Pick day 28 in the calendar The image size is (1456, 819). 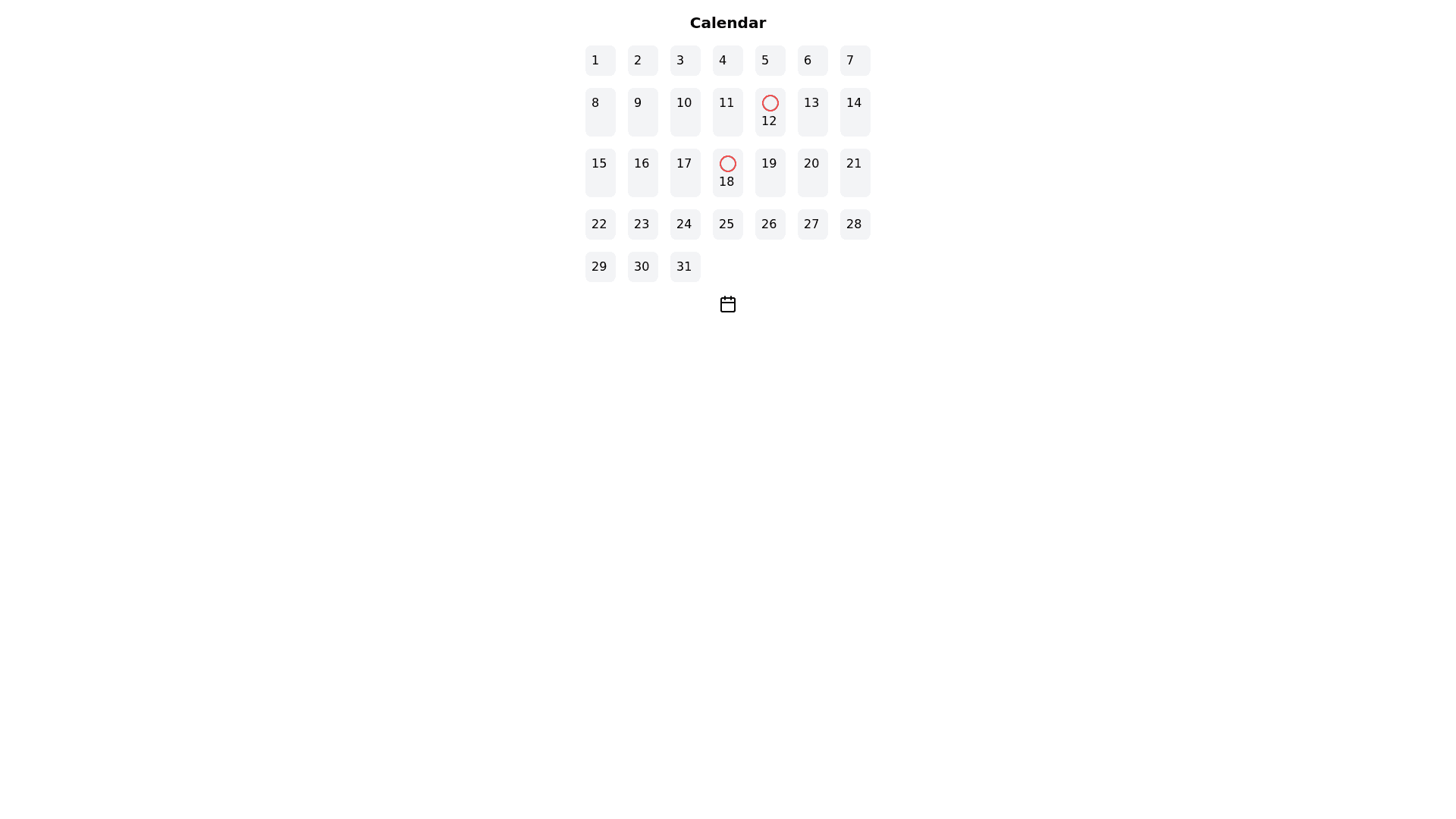(855, 224)
